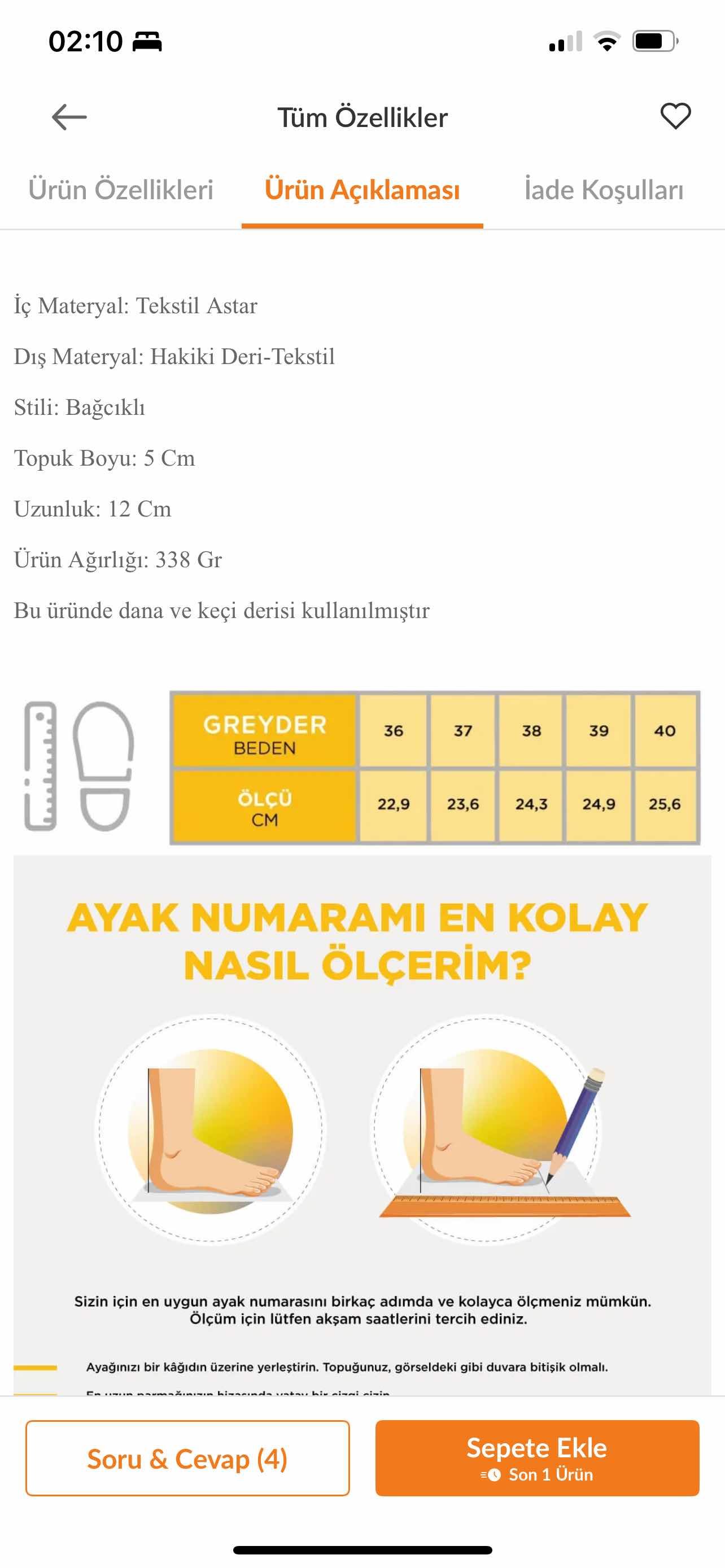Tap the Sepete Ekle button

[x=537, y=1458]
